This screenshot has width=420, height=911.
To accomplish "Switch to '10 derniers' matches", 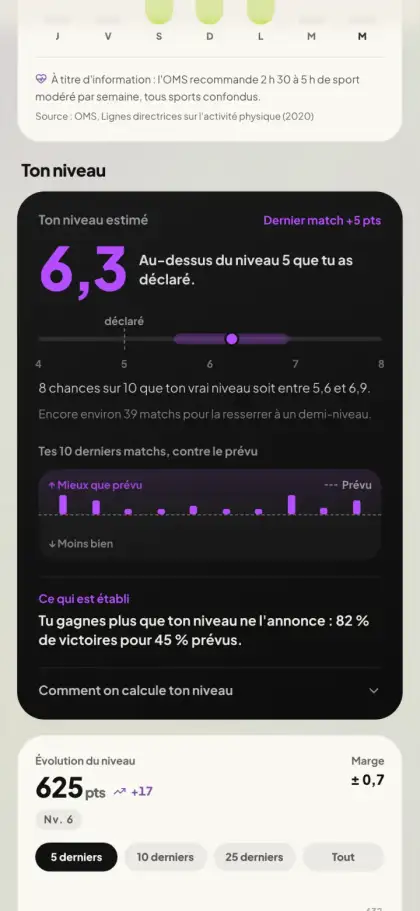I will coord(165,857).
